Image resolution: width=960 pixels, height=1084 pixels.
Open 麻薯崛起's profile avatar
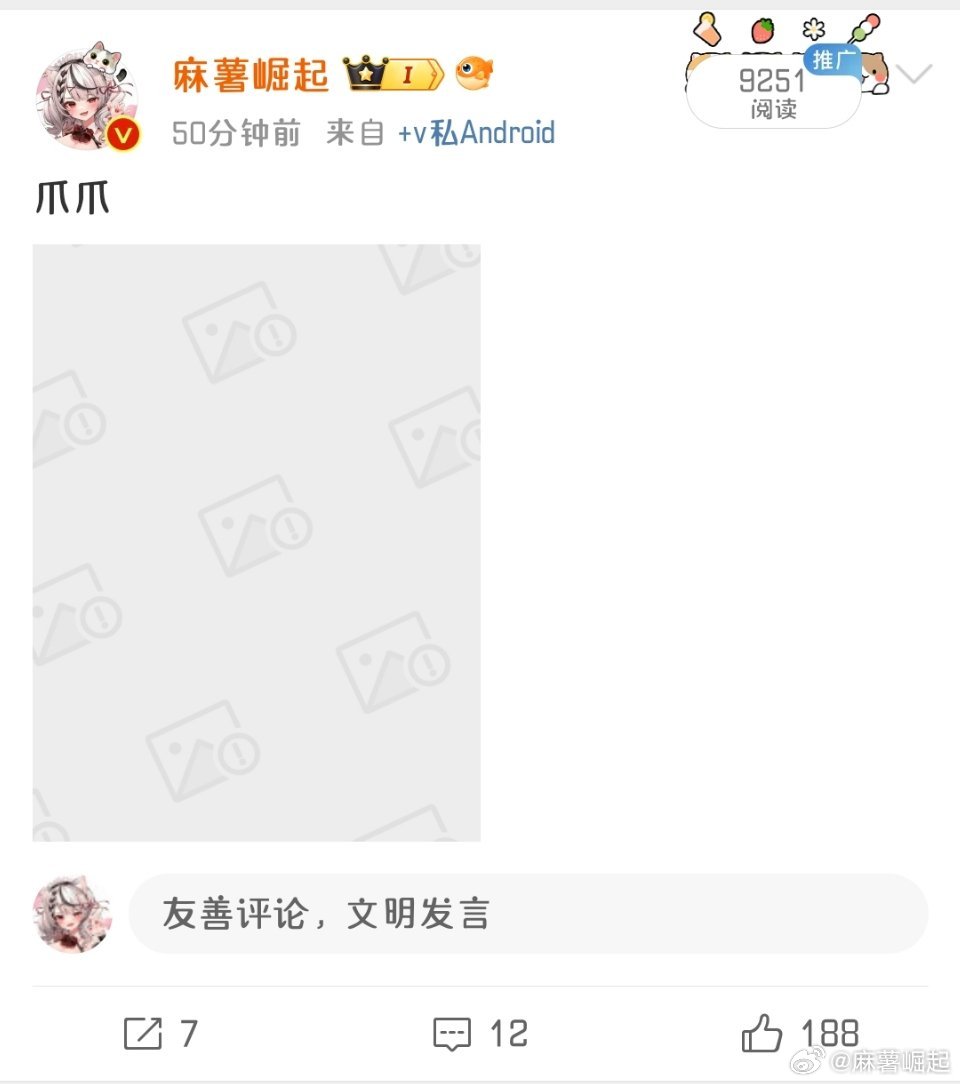point(86,97)
